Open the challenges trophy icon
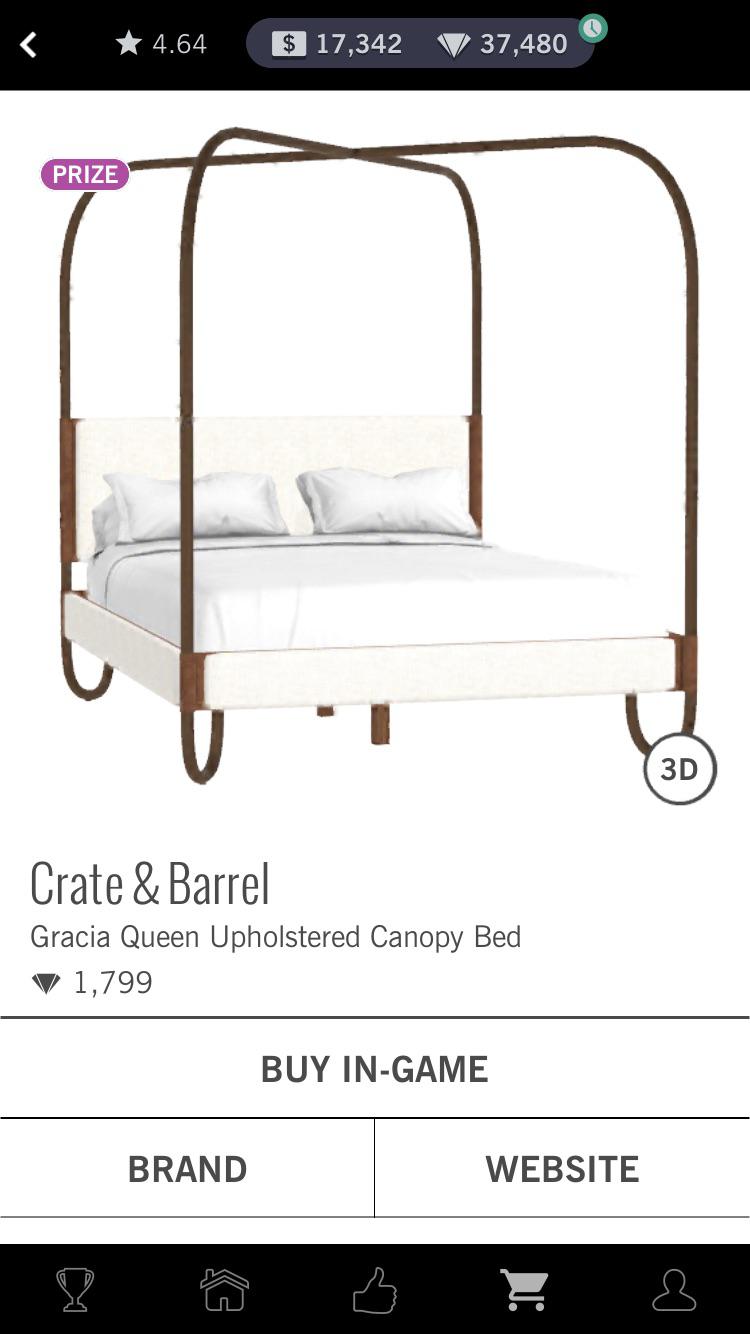The width and height of the screenshot is (750, 1334). 75,1290
